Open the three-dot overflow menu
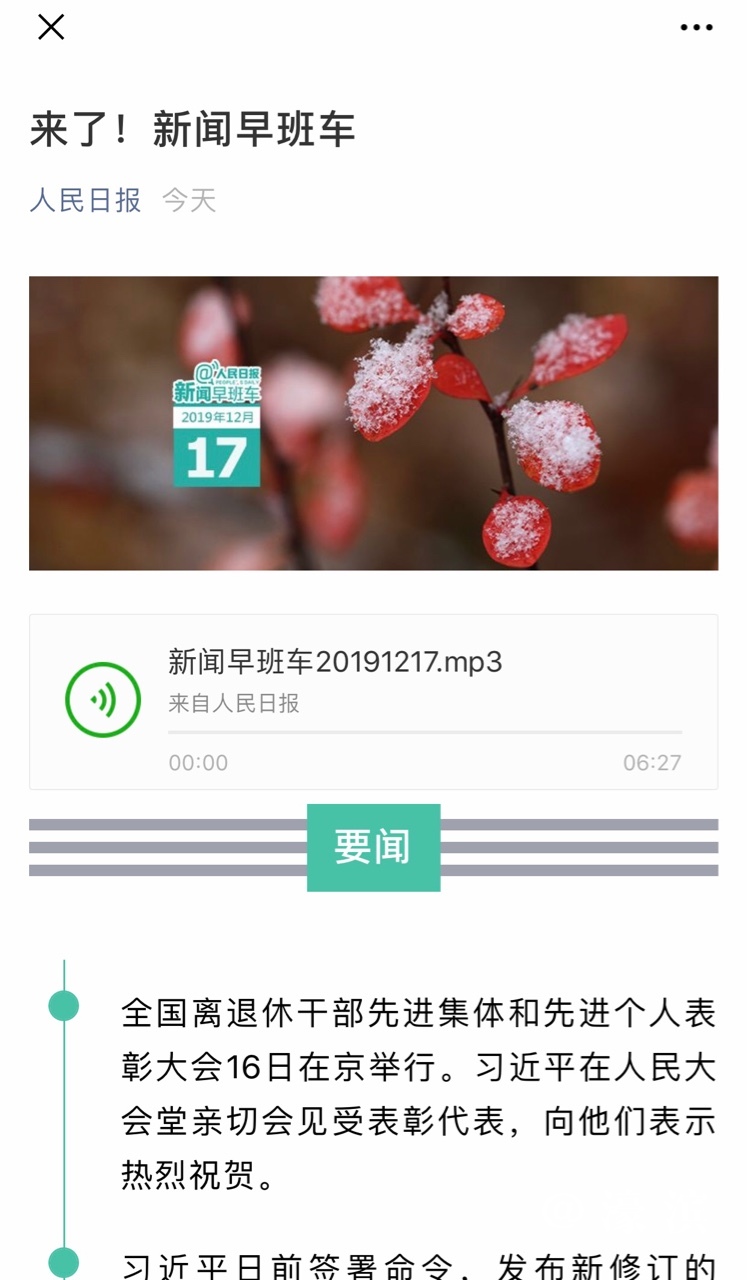Viewport: 748px width, 1280px height. (x=696, y=28)
